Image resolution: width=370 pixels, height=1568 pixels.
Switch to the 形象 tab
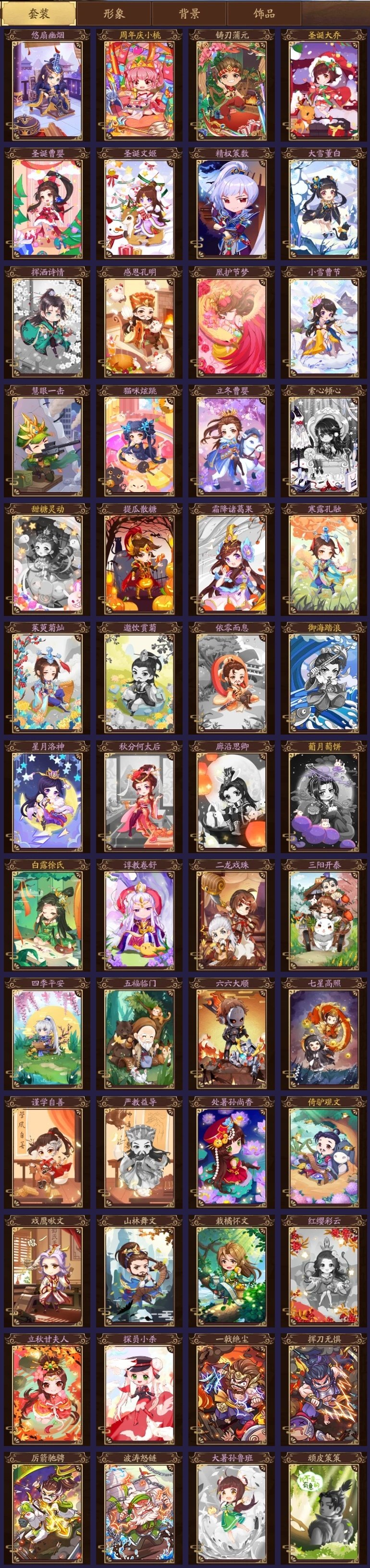coord(114,13)
